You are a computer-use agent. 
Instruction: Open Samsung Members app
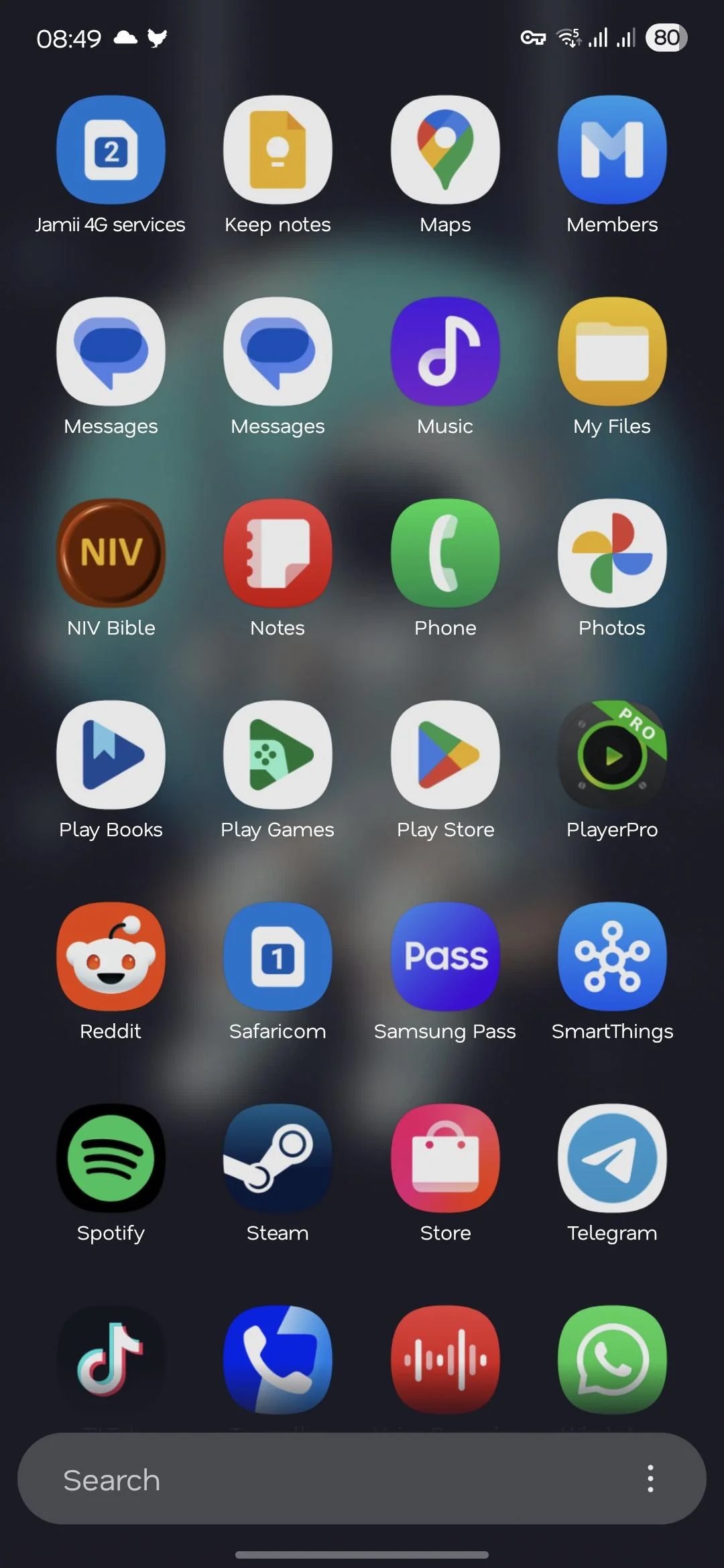click(612, 150)
